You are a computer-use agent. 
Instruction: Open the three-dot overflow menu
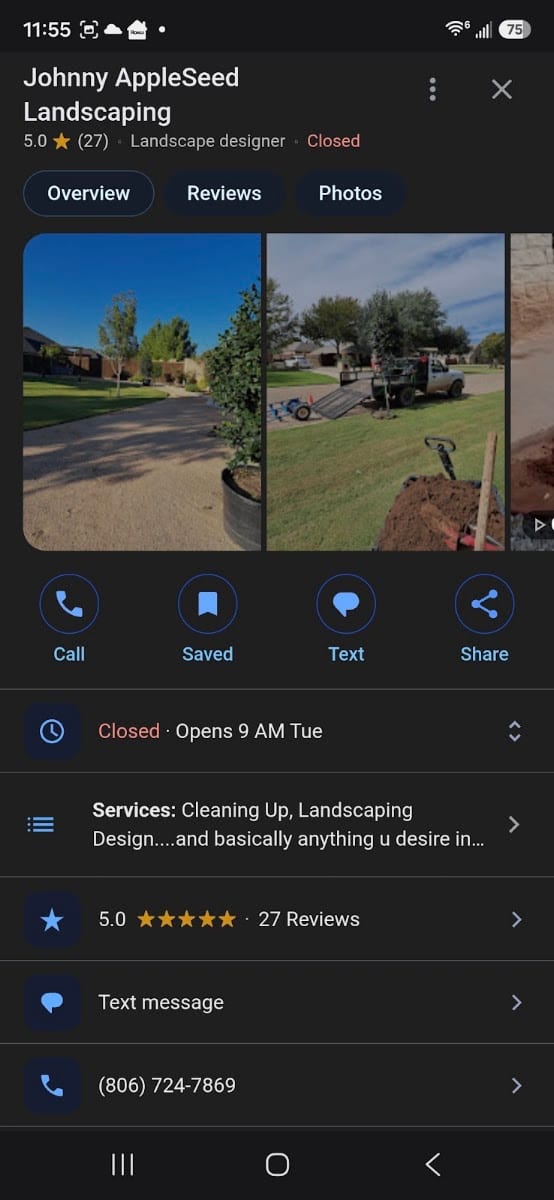click(x=432, y=89)
